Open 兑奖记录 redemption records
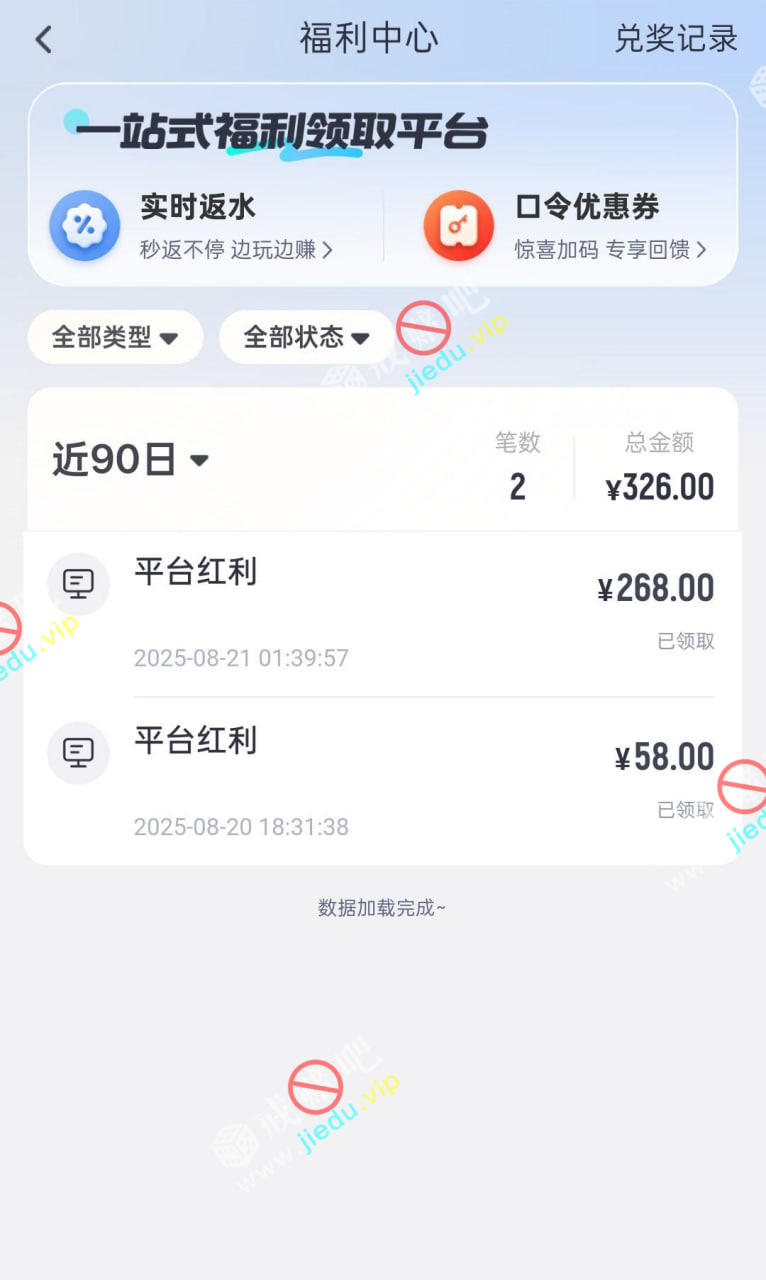The image size is (766, 1280). [676, 39]
